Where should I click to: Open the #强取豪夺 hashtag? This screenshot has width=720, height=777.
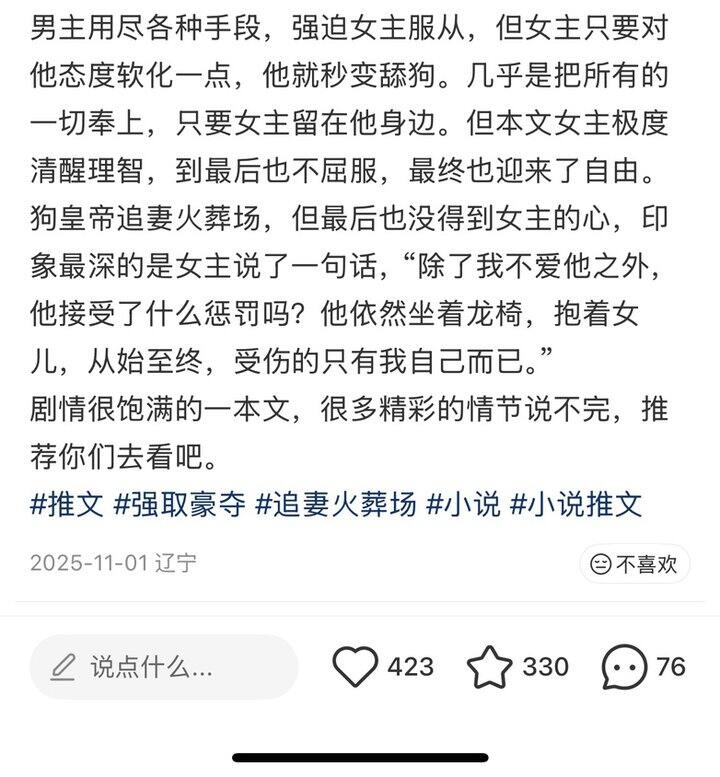179,504
